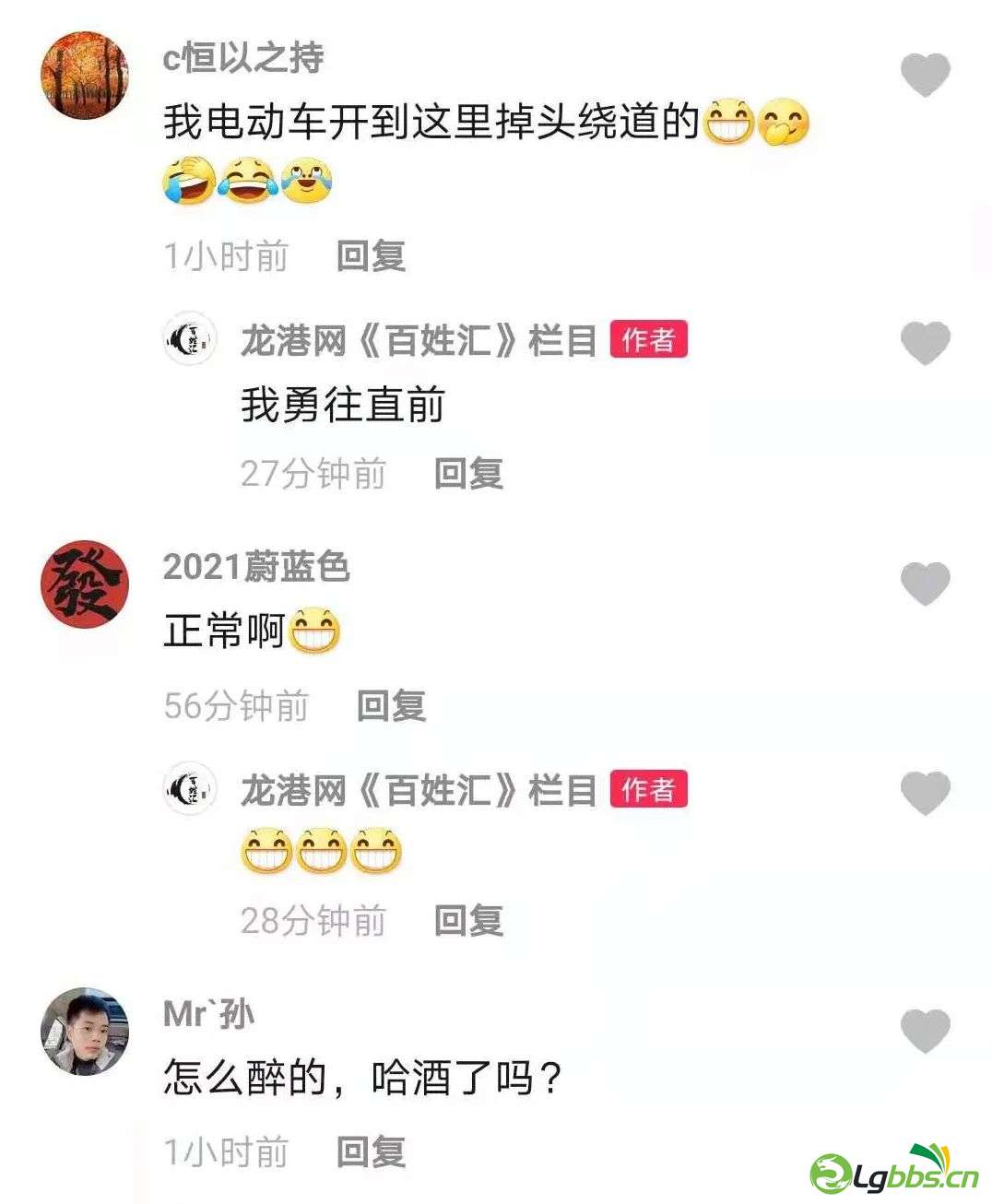Image resolution: width=992 pixels, height=1204 pixels.
Task: Reply to Mr`孙's comment
Action: click(x=371, y=1152)
